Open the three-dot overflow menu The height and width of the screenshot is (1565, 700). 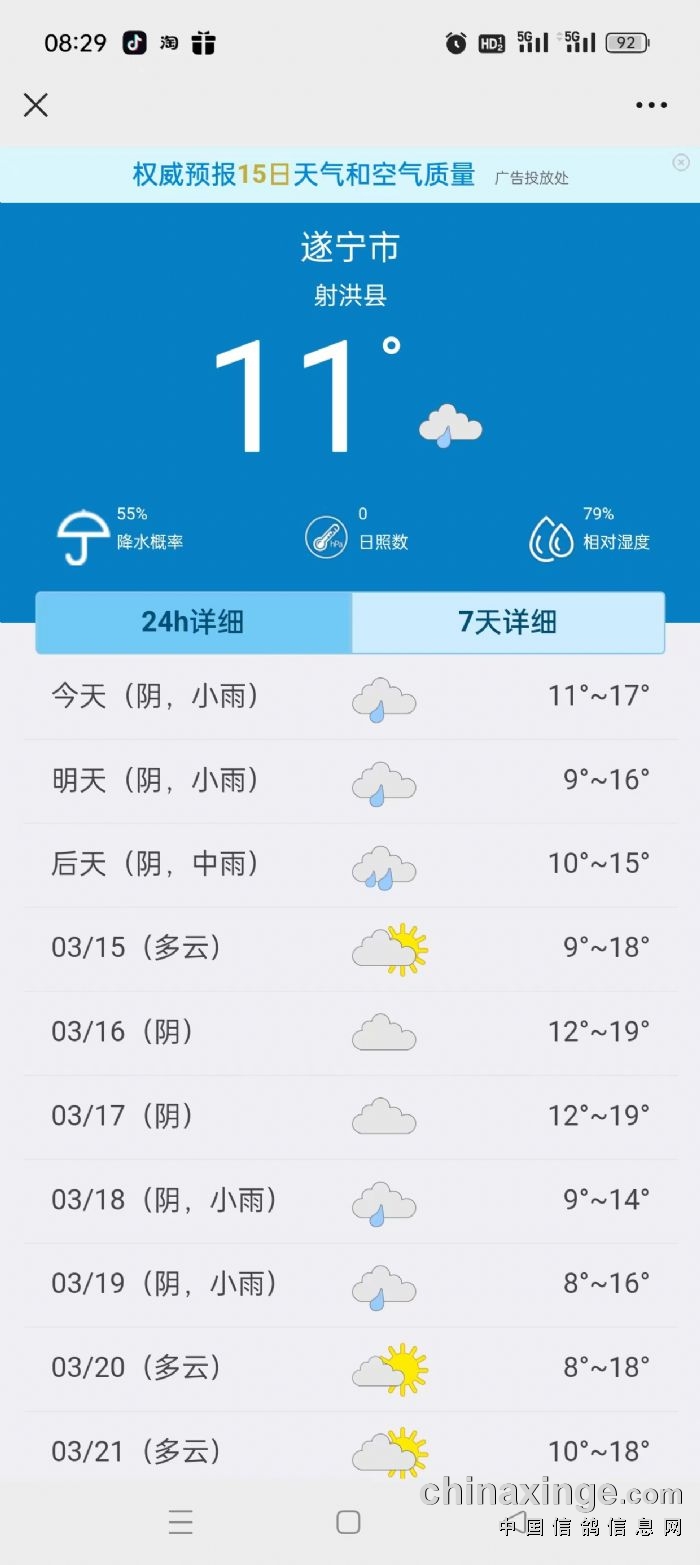[651, 105]
